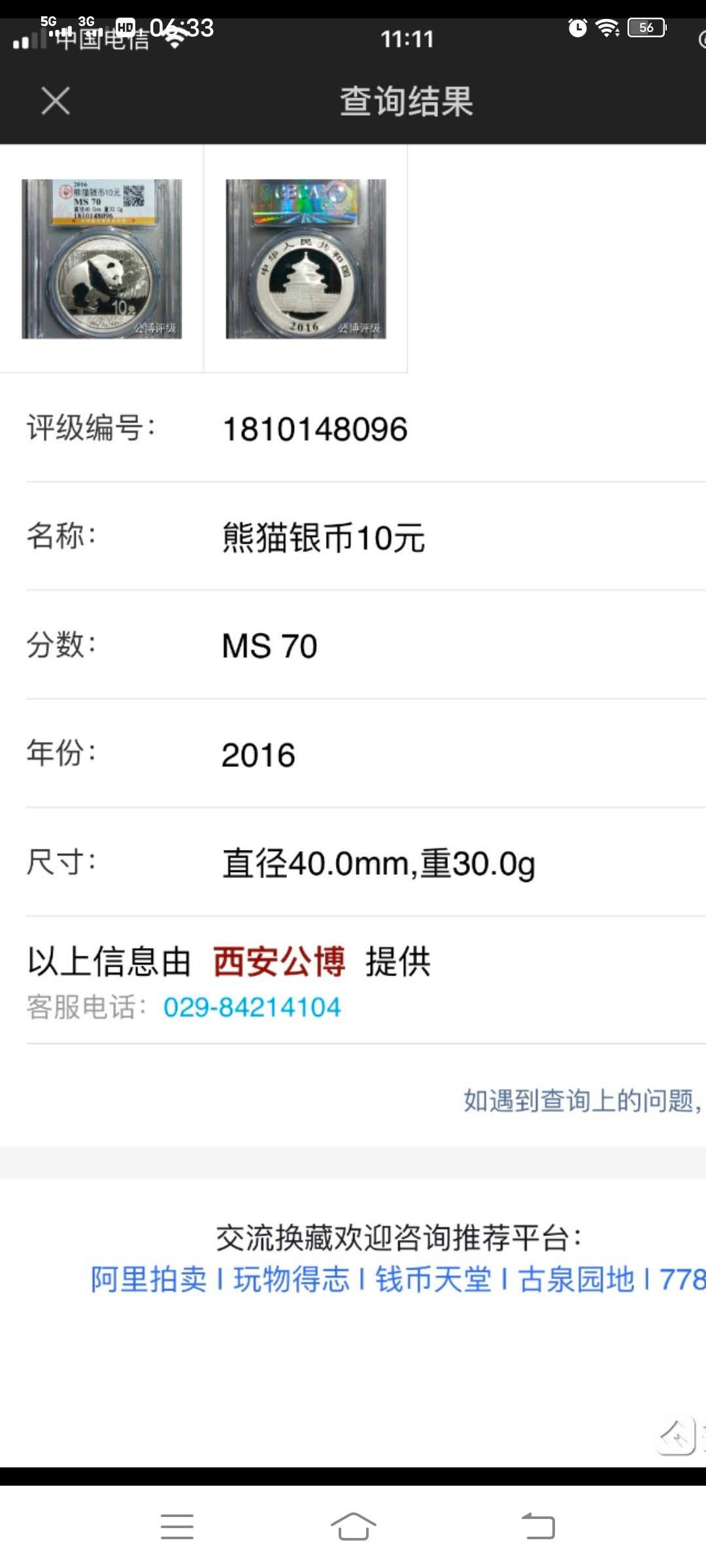
Task: Close the 查询结果 page
Action: 56,101
